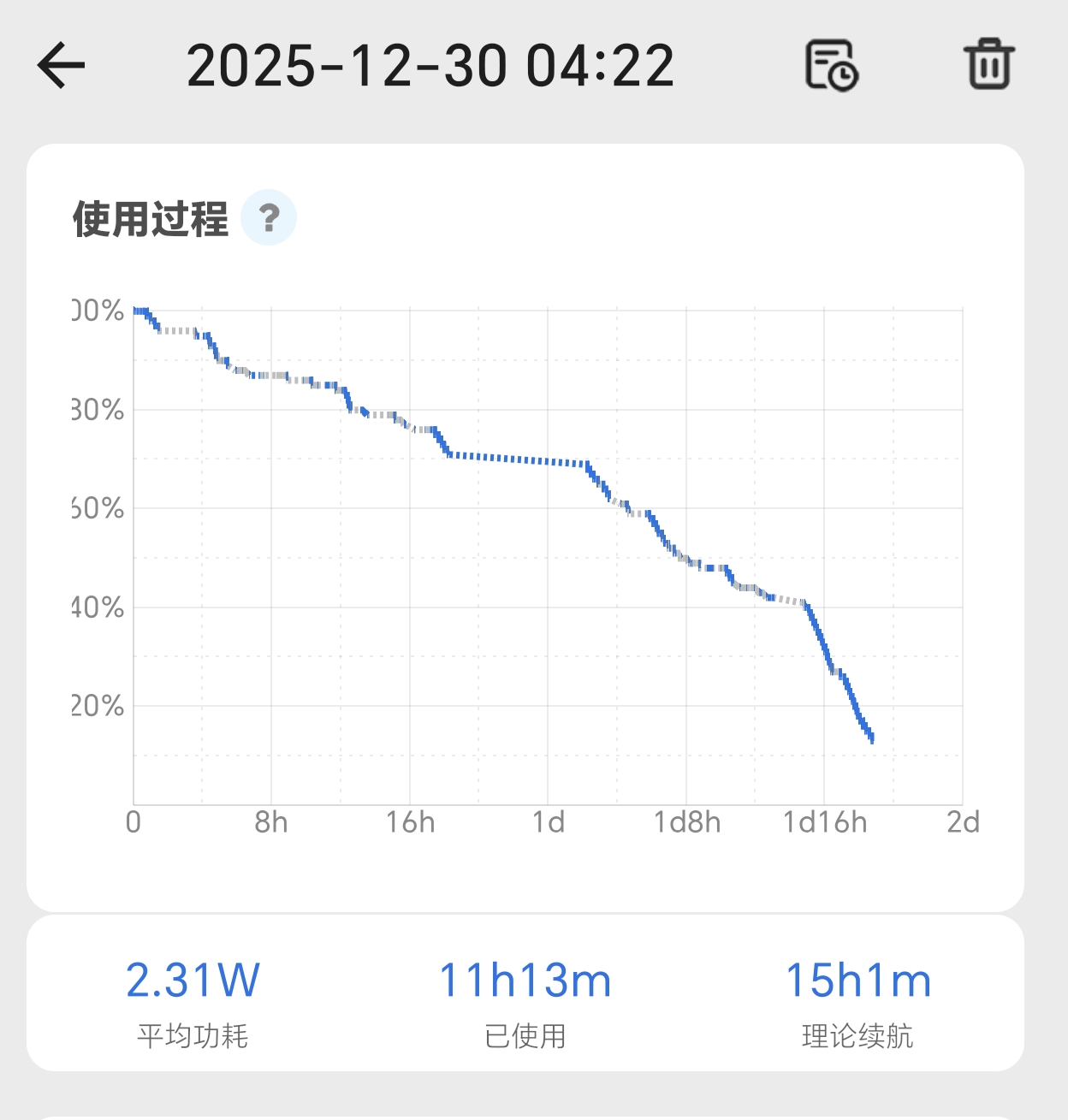Open help for 使用过程
Screen dimensions: 1068x1120
269,218
